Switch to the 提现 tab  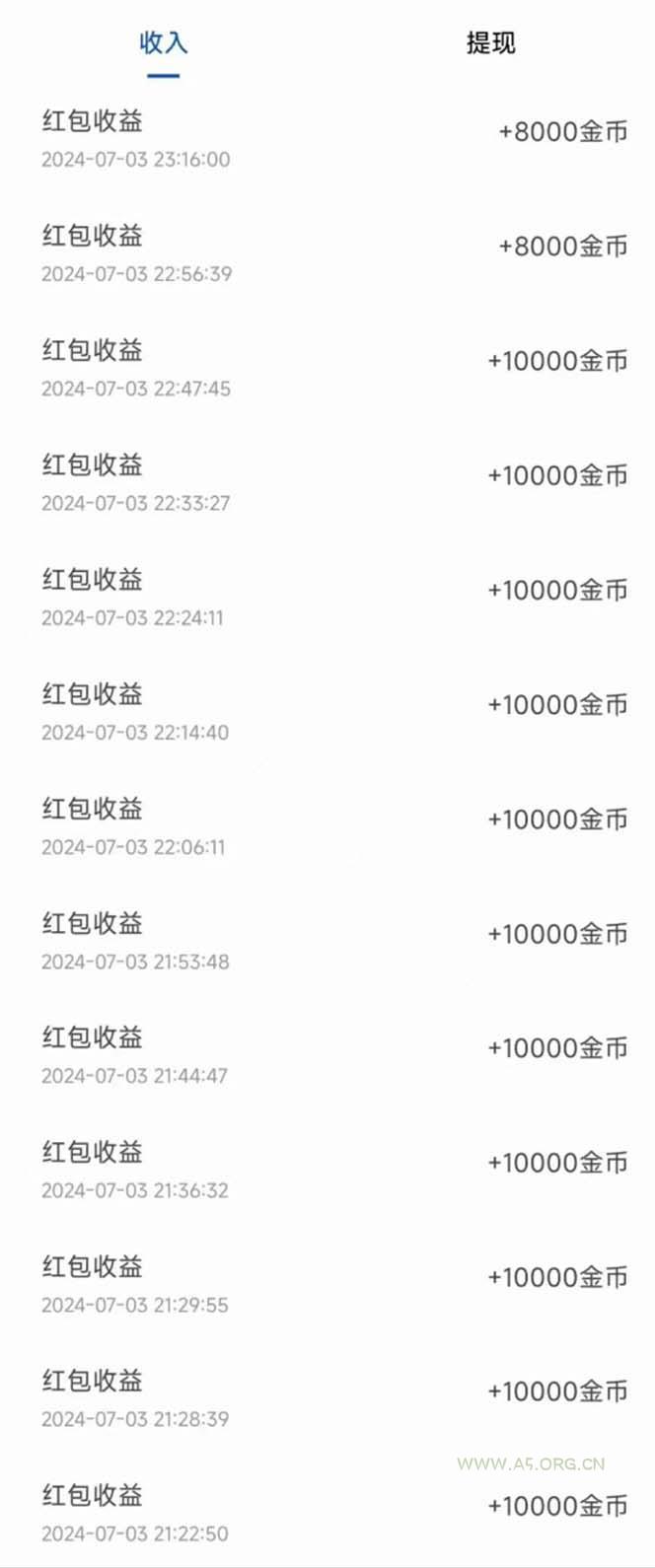(x=490, y=43)
